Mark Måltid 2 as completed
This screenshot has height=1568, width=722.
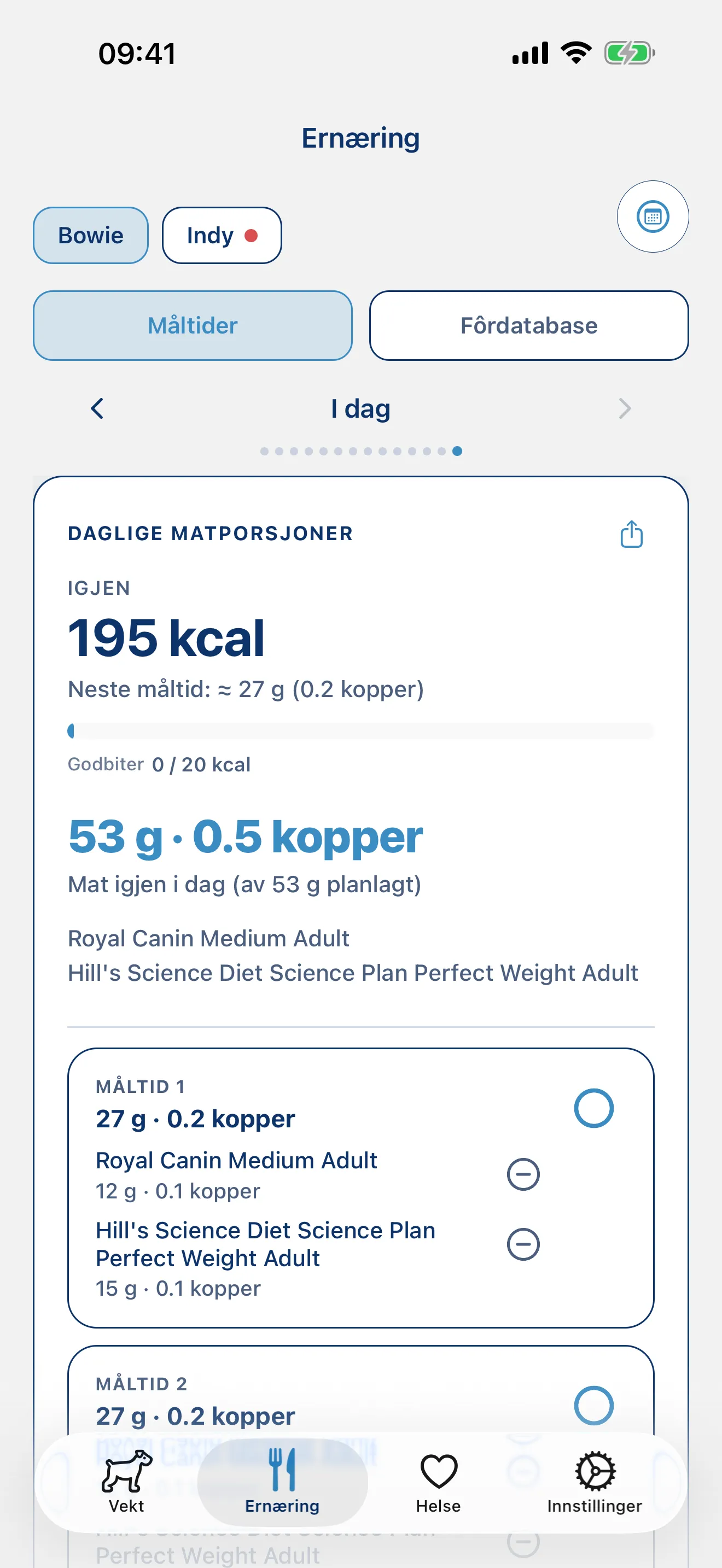click(593, 1405)
